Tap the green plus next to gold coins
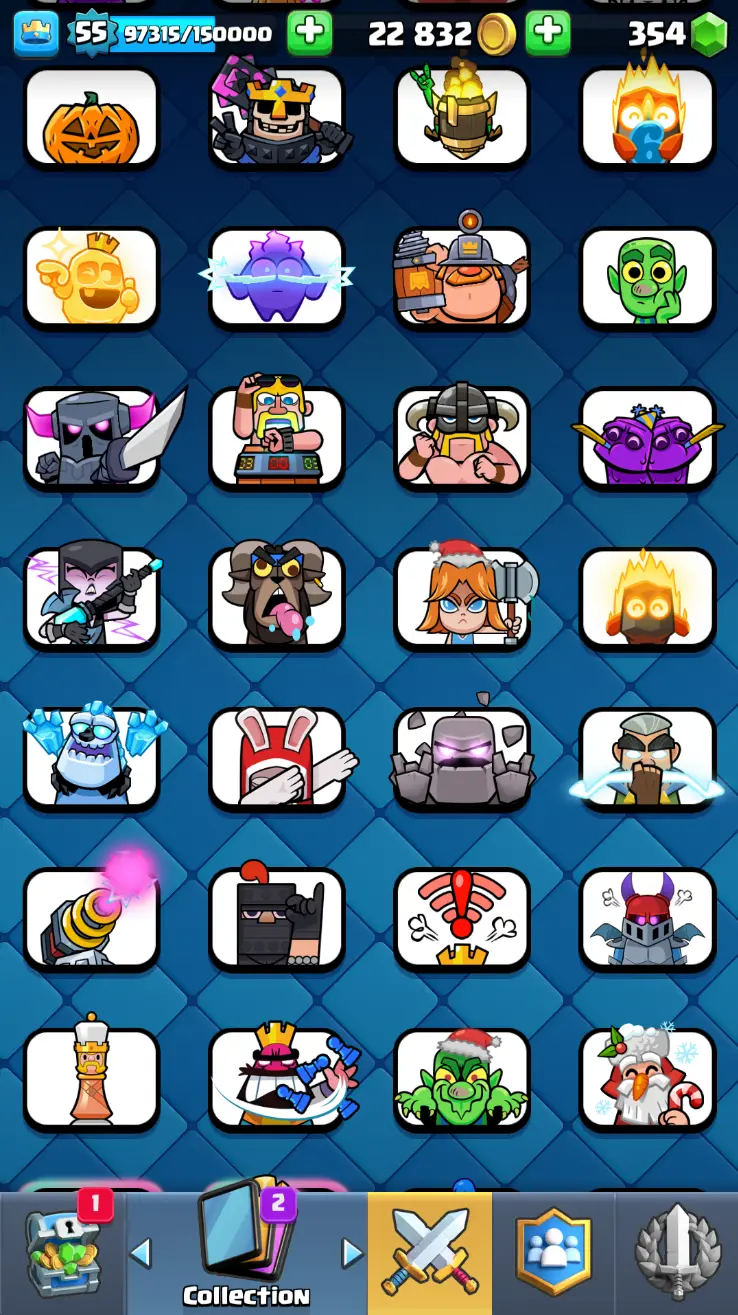738x1315 pixels. pos(547,33)
